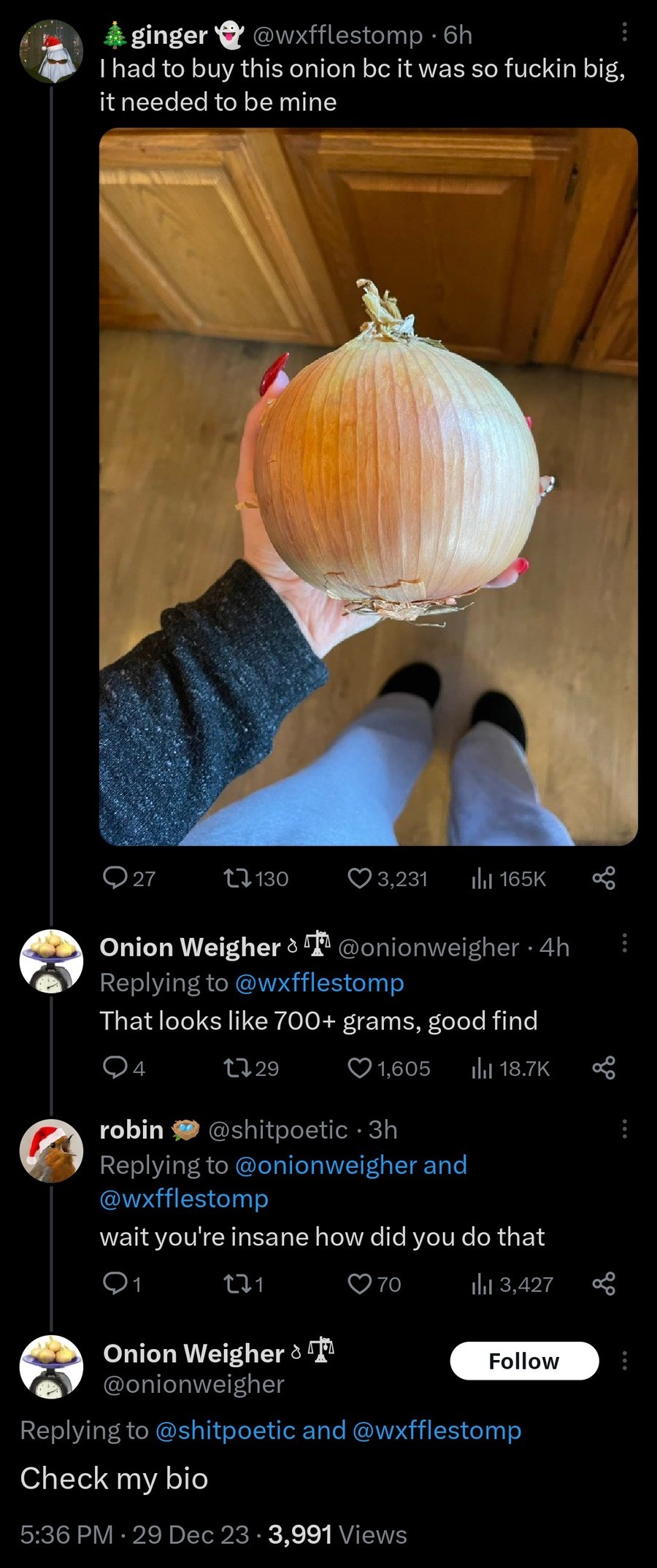Share ginger's onion post
The height and width of the screenshot is (1568, 657).
604,878
